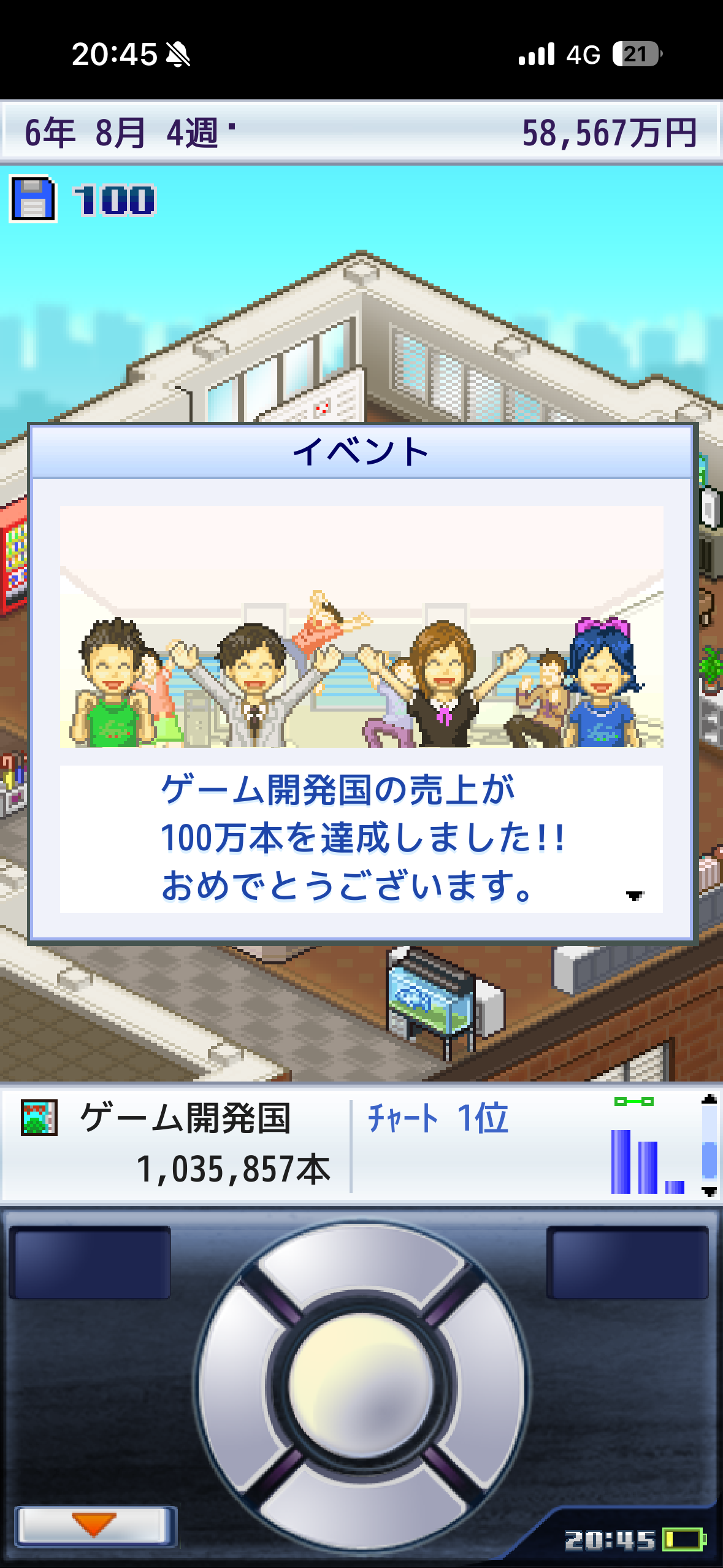Advance the event message with the black arrow

635,896
